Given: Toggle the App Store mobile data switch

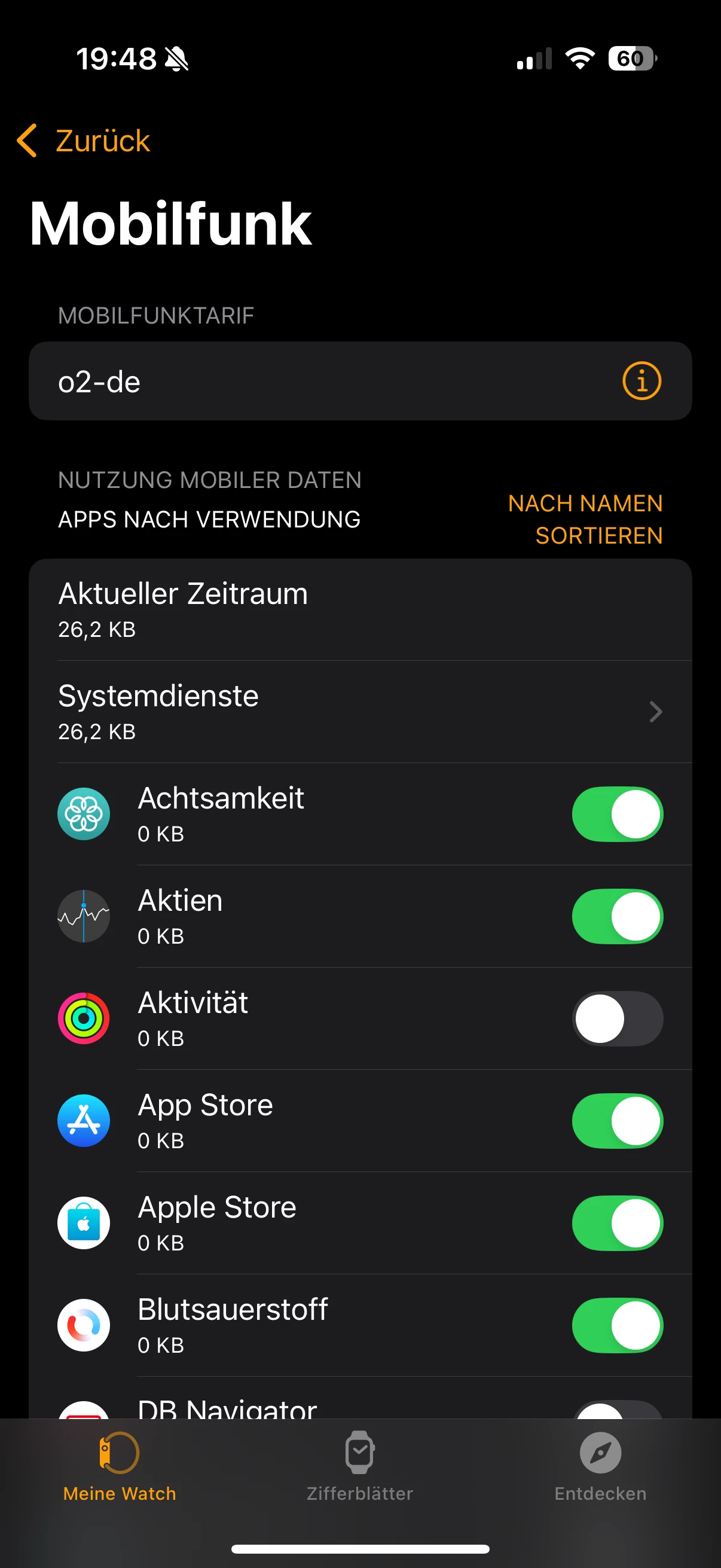Looking at the screenshot, I should tap(617, 1121).
